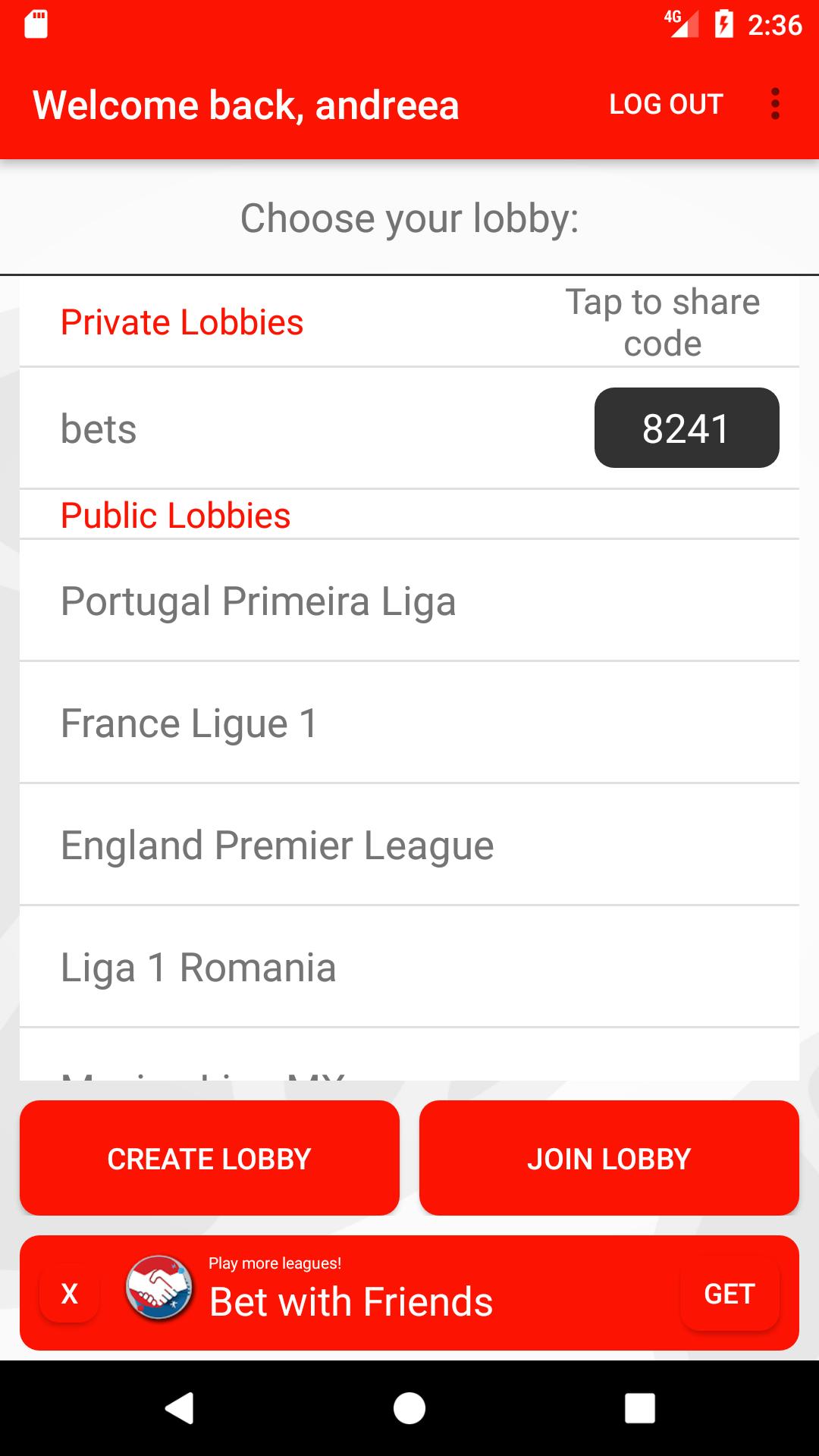Viewport: 819px width, 1456px height.
Task: Tap GET on the leagues promo
Action: click(x=730, y=1294)
